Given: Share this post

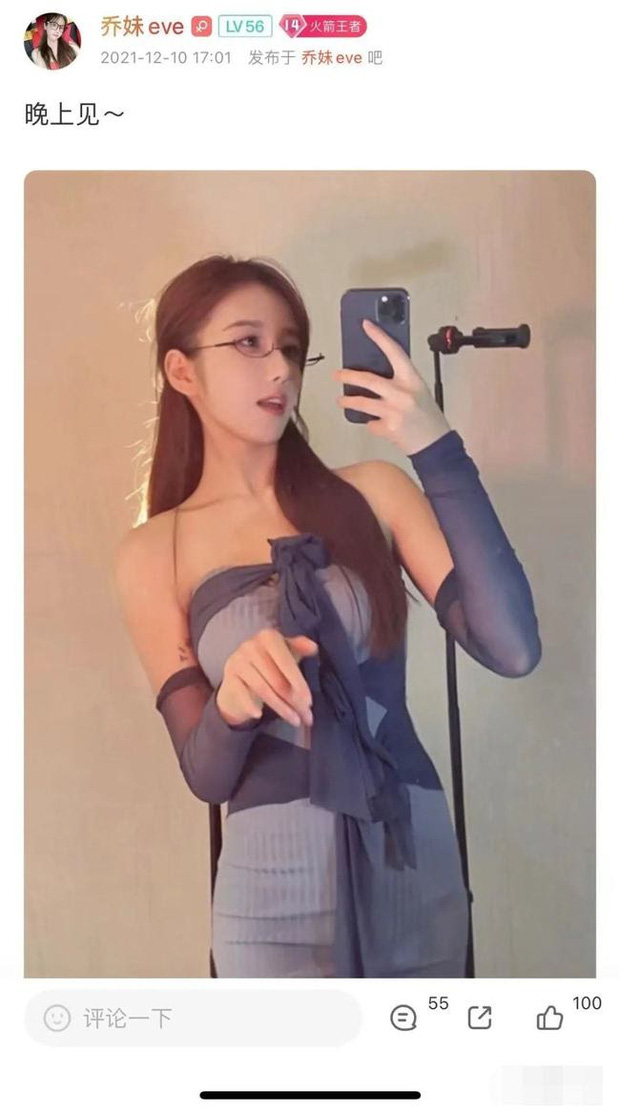Looking at the screenshot, I should click(480, 1018).
